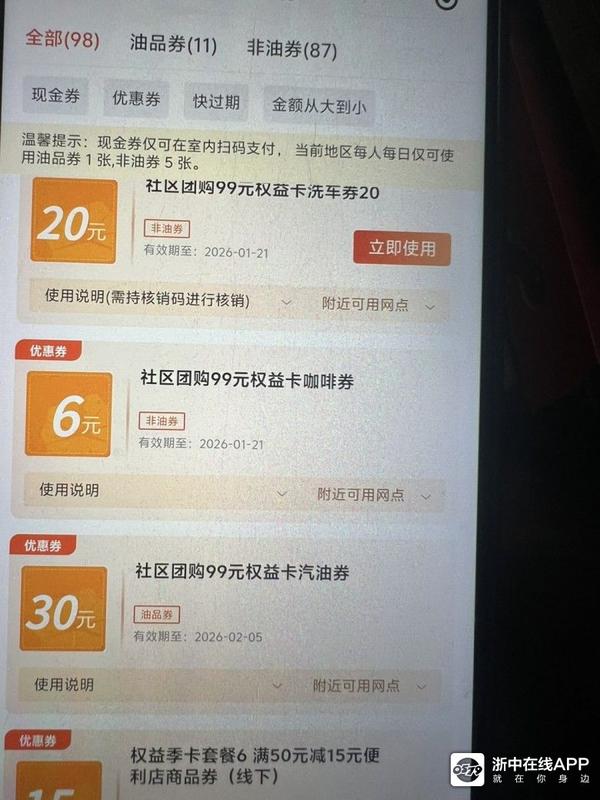Expand 附近可用网点 under the 咖啡券 coupon
The height and width of the screenshot is (800, 600).
[372, 494]
